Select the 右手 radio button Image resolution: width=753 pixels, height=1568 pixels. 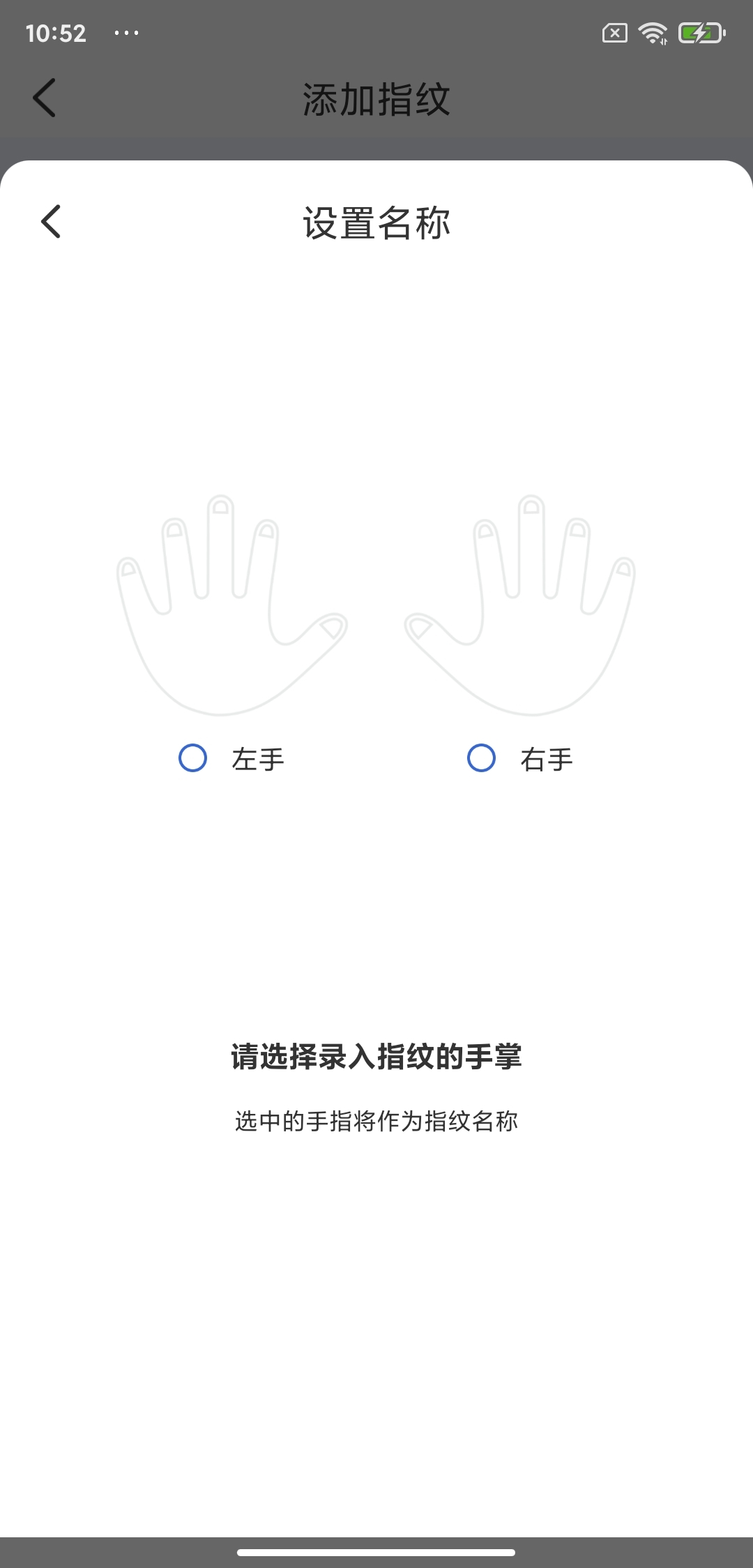pos(481,758)
